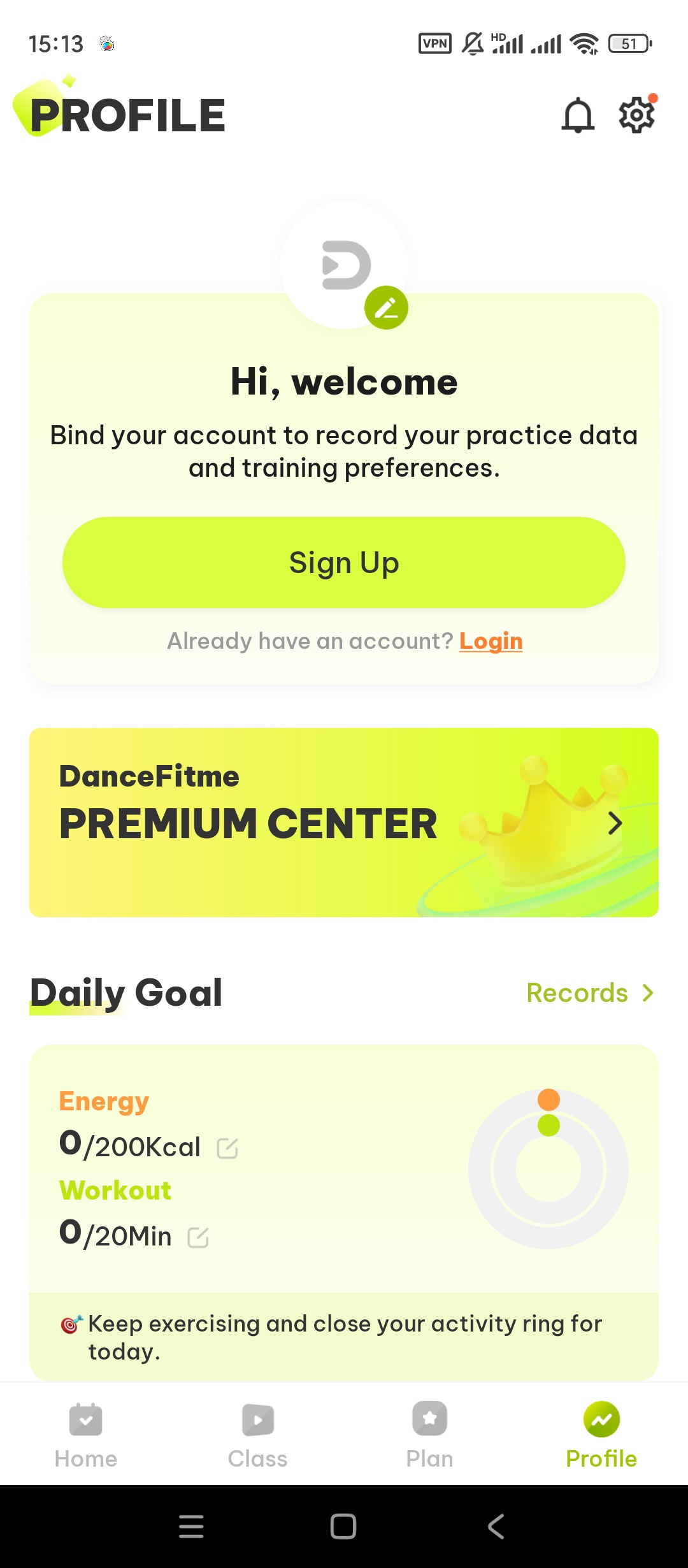Edit the Energy calorie goal

point(227,1149)
